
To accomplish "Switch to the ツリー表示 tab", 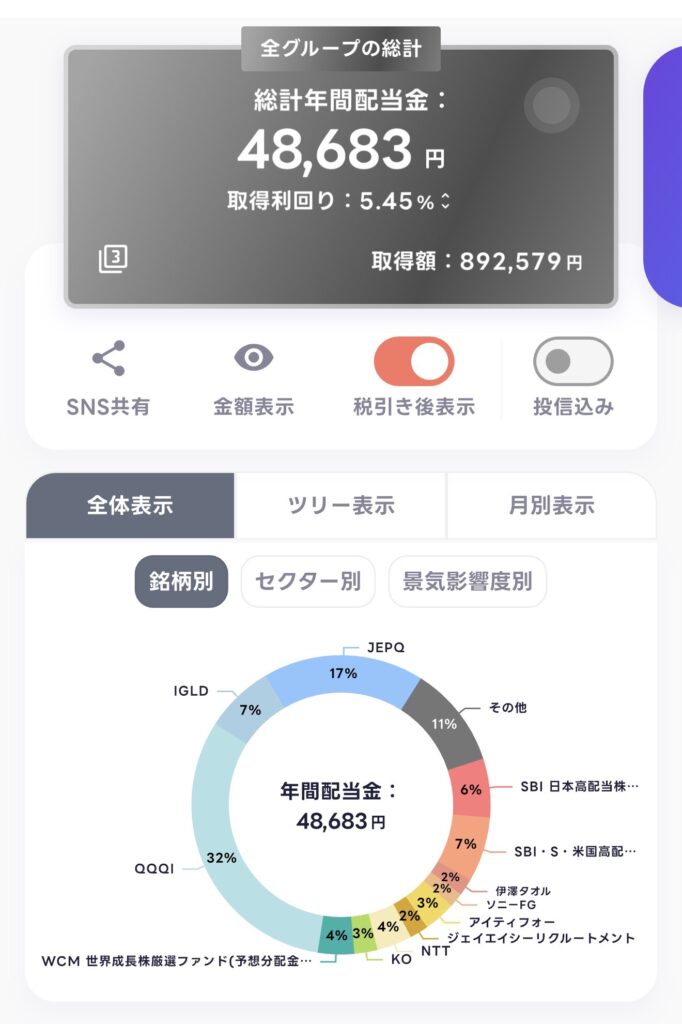I will pos(341,505).
